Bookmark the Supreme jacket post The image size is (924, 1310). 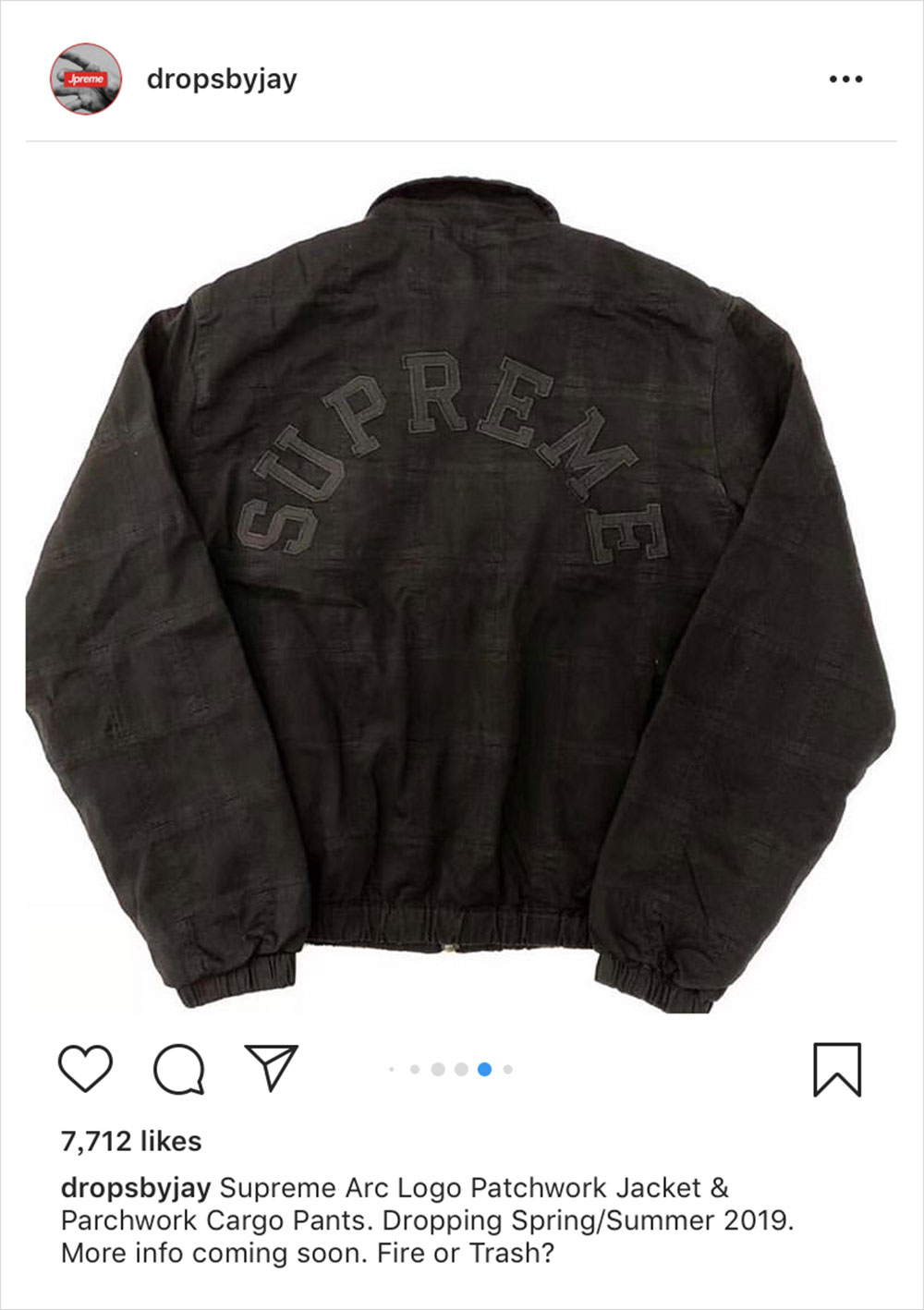pos(837,1070)
